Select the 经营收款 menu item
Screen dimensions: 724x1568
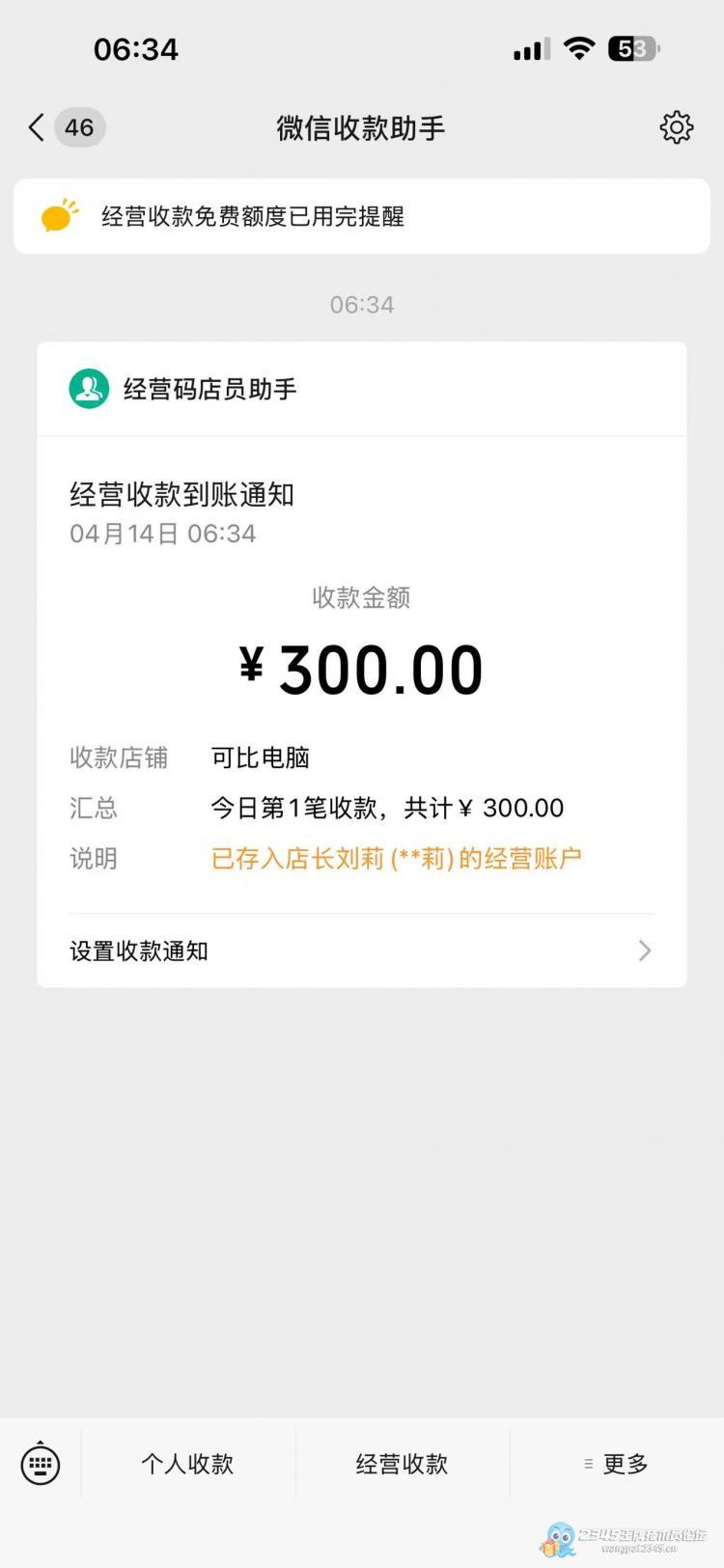tap(402, 1464)
